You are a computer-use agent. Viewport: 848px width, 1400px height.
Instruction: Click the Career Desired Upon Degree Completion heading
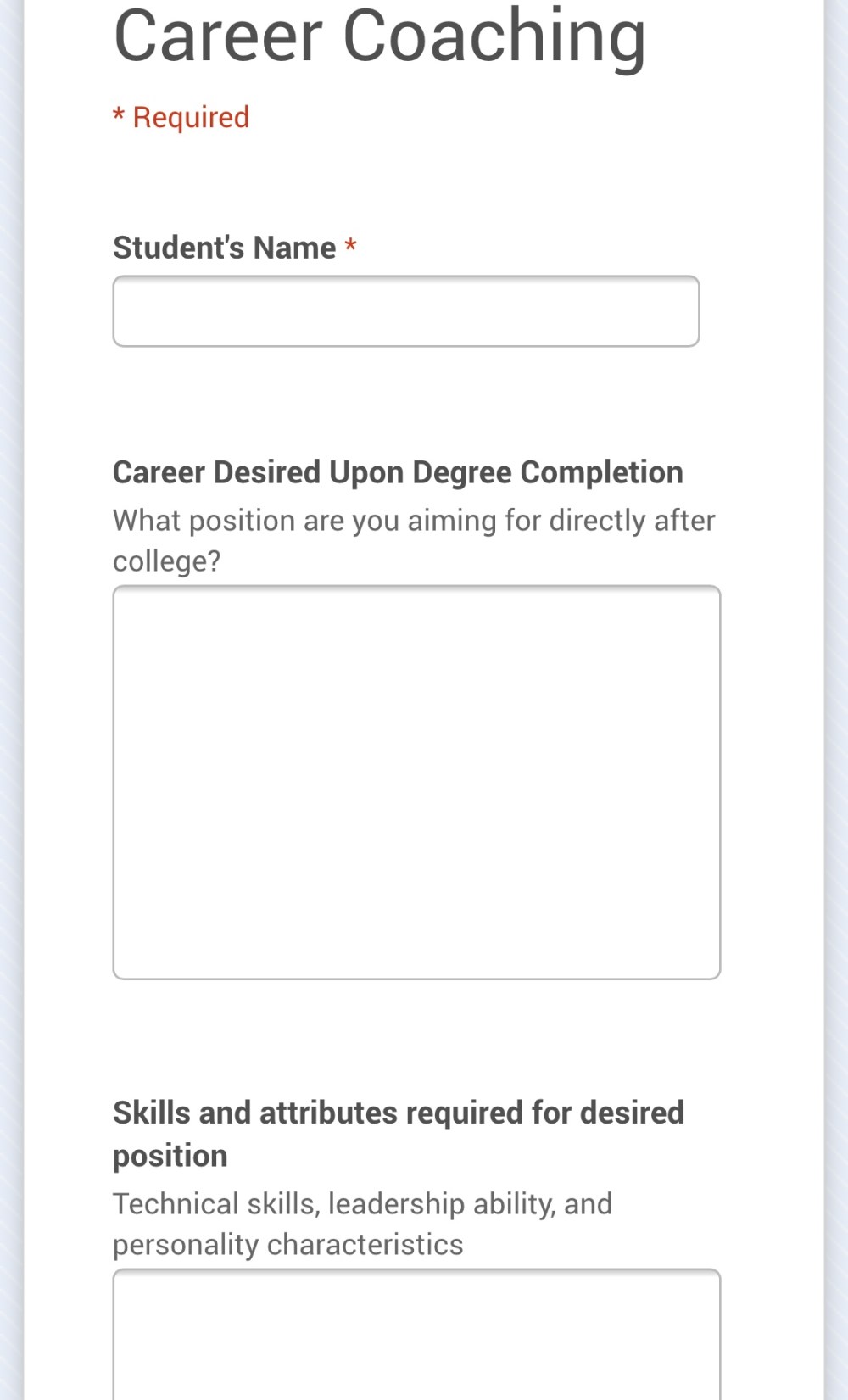tap(398, 472)
